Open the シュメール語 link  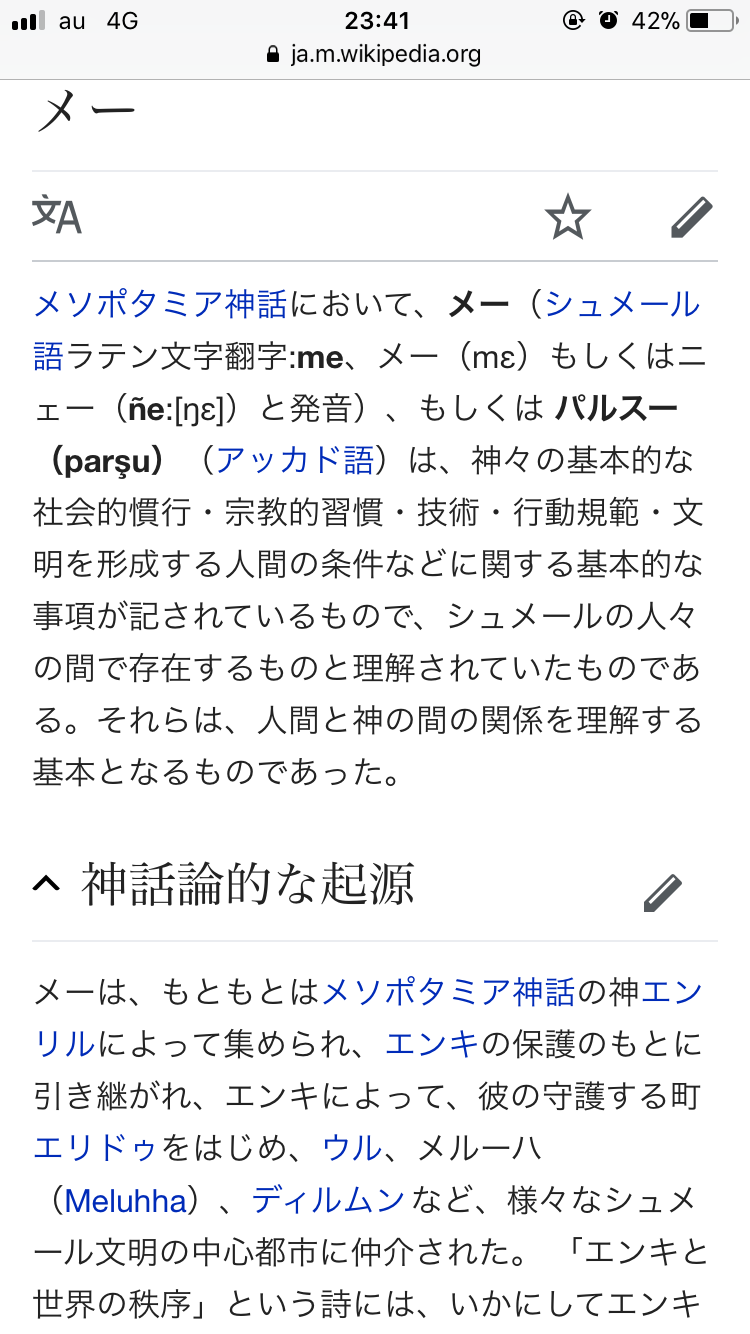(622, 304)
